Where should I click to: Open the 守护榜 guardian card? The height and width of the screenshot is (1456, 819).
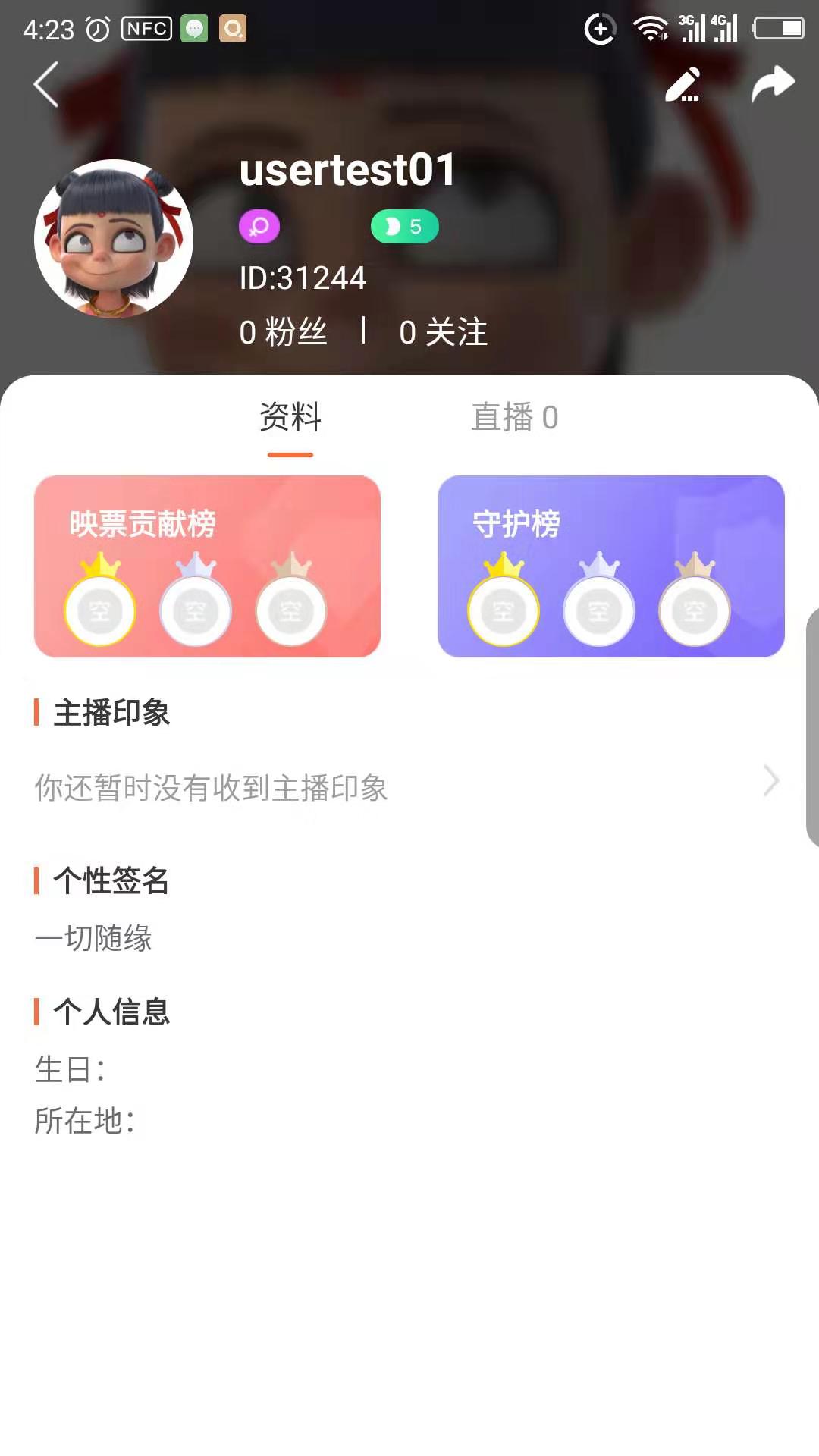click(x=611, y=567)
